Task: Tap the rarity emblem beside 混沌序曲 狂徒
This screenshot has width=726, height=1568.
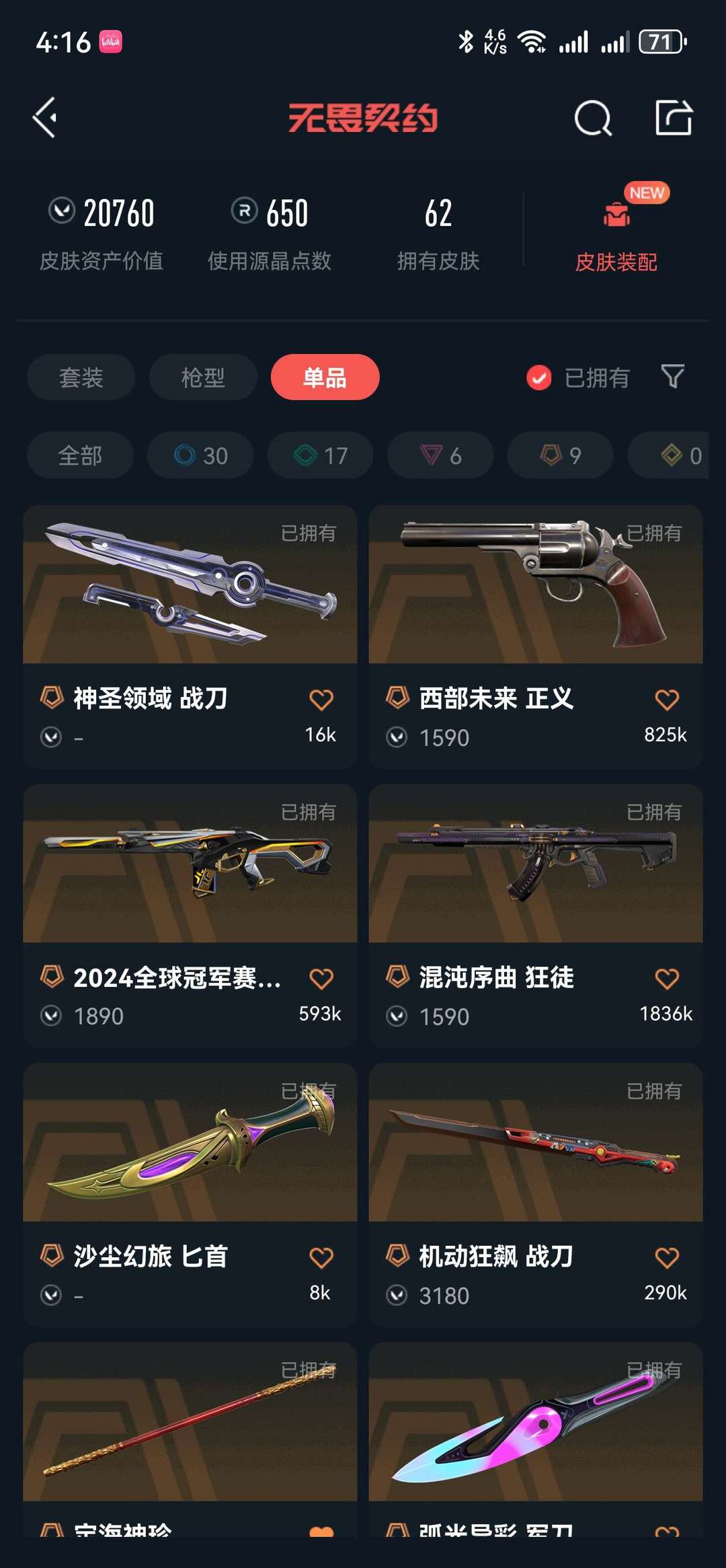Action: tap(395, 978)
